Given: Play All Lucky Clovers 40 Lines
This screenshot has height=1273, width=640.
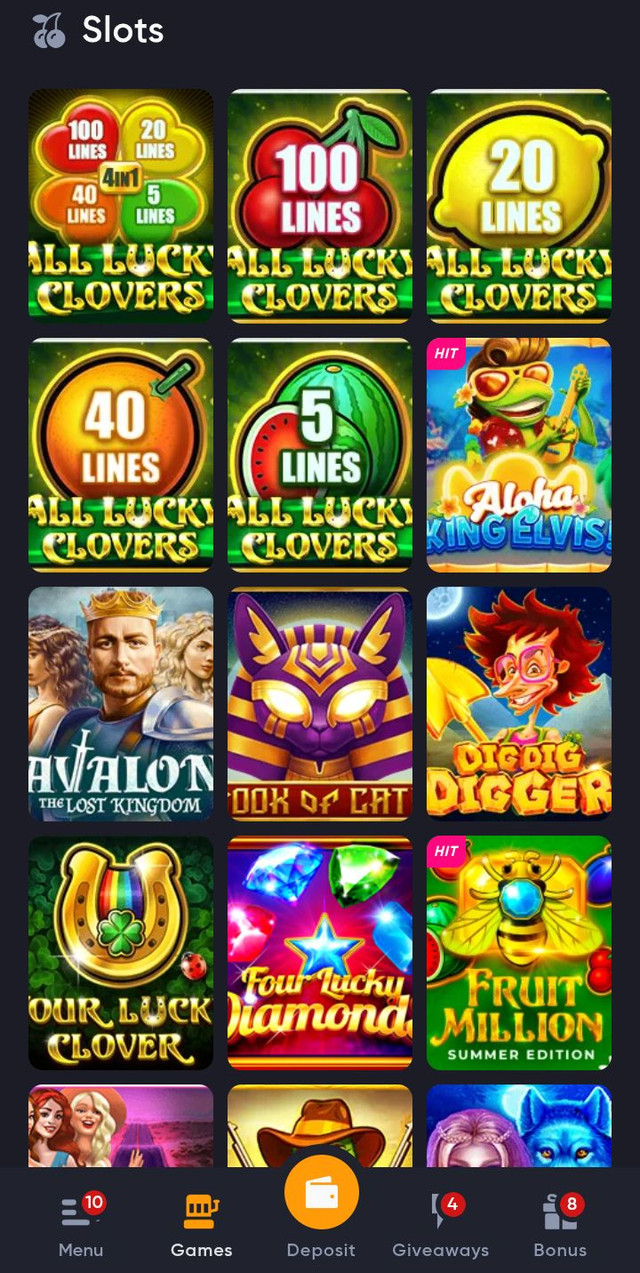Looking at the screenshot, I should click(x=120, y=454).
